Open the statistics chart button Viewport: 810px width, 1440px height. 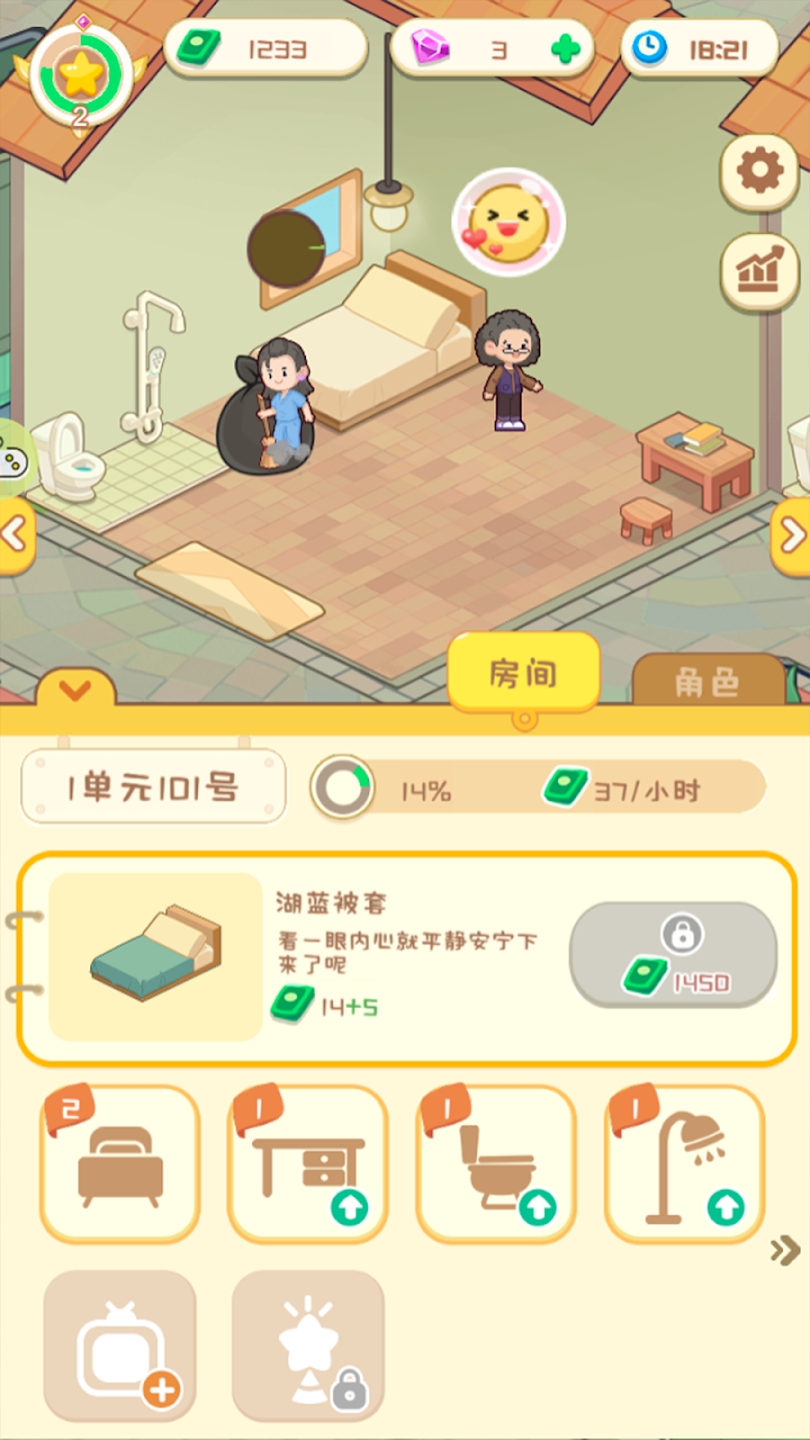point(759,272)
